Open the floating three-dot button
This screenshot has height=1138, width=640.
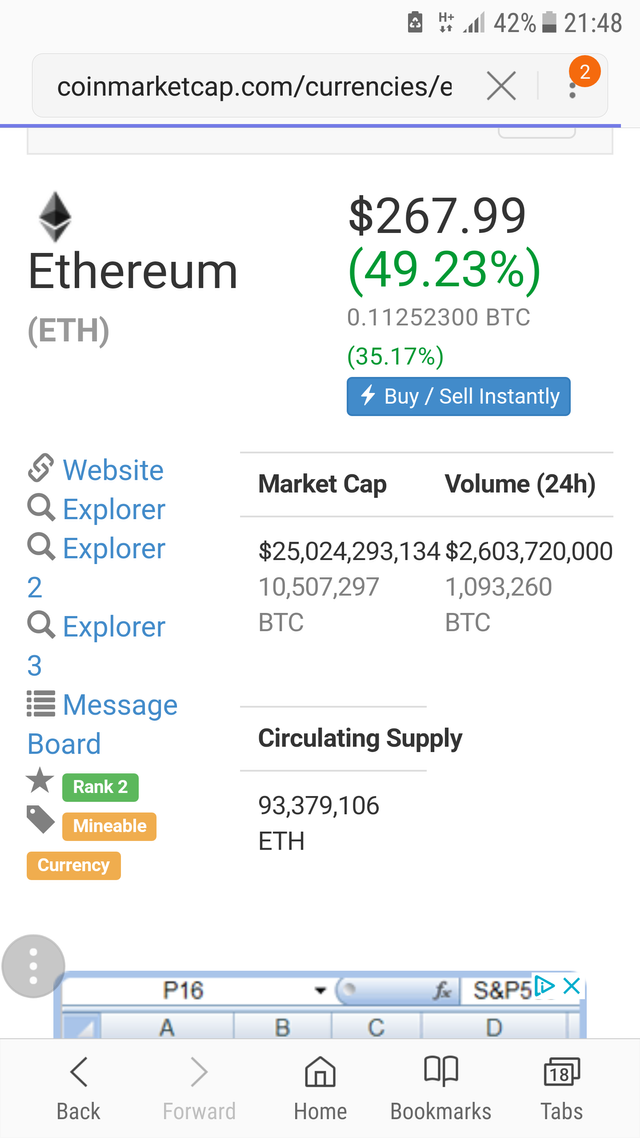tap(33, 966)
